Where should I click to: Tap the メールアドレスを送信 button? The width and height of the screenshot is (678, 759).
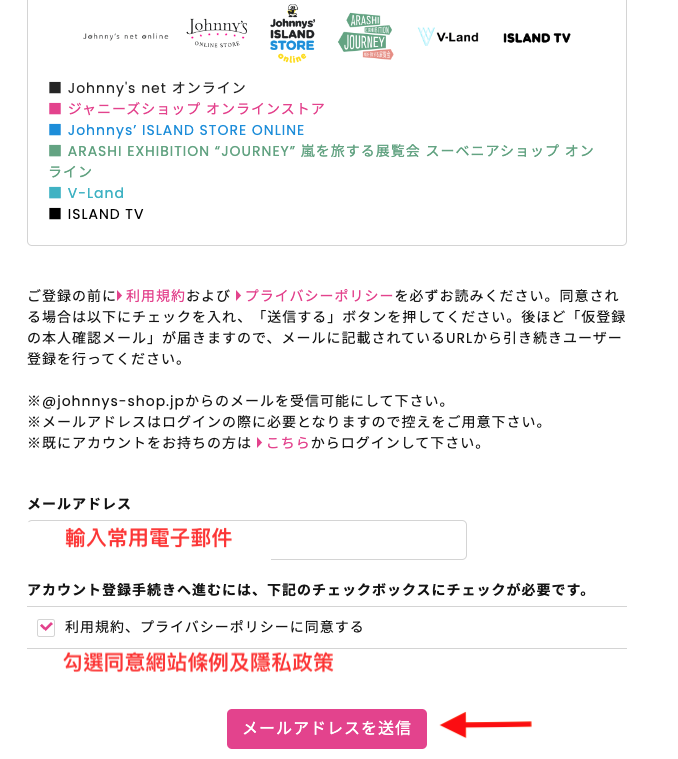click(326, 728)
